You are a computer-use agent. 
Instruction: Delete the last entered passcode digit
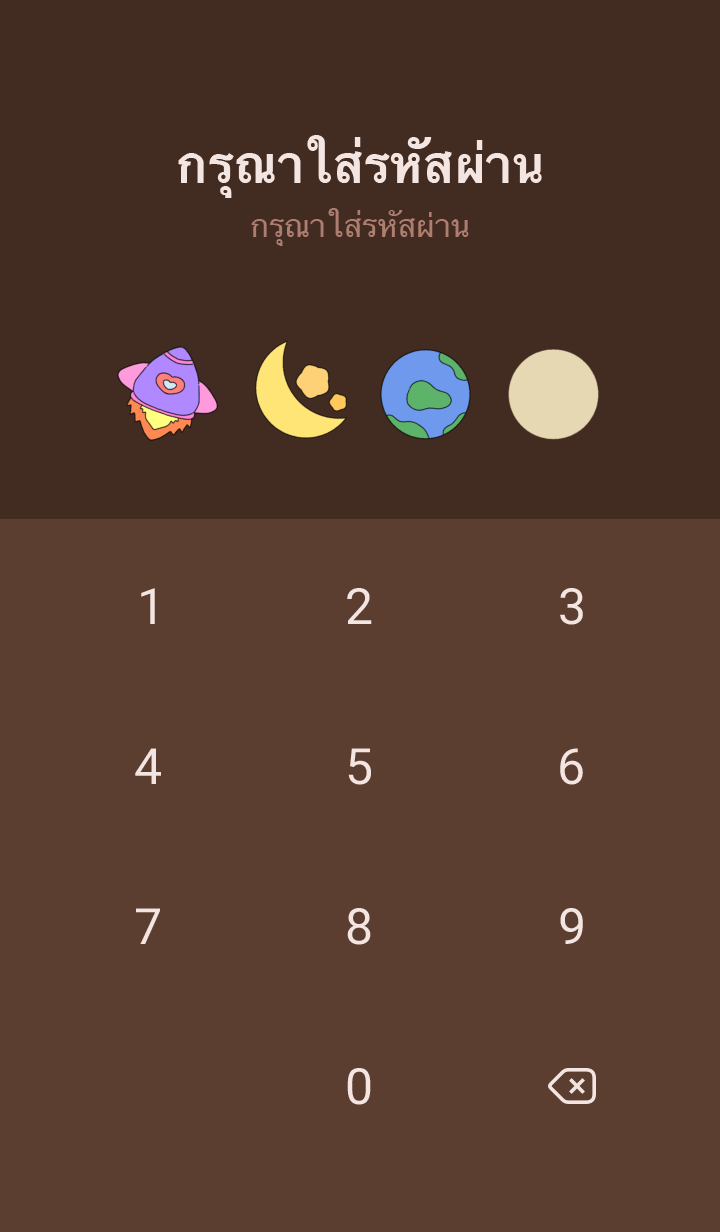(x=572, y=1086)
